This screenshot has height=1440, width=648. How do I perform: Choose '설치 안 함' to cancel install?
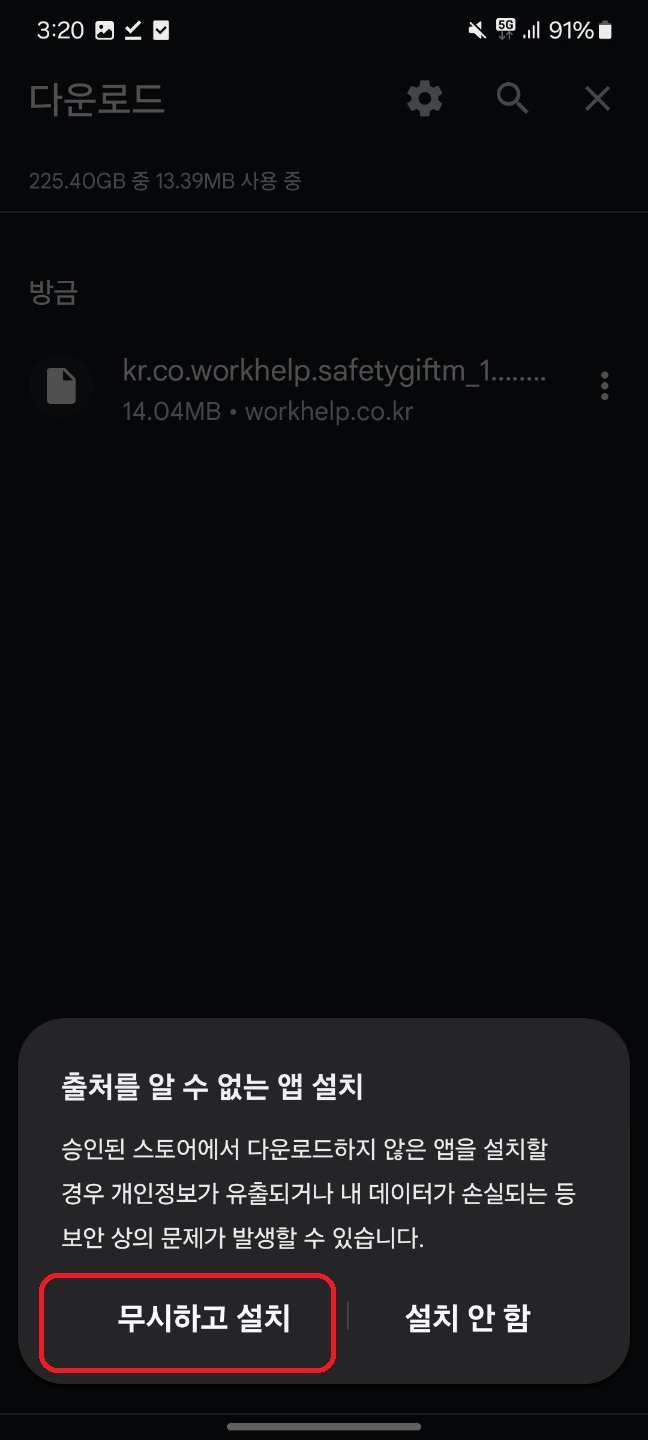(x=468, y=1318)
